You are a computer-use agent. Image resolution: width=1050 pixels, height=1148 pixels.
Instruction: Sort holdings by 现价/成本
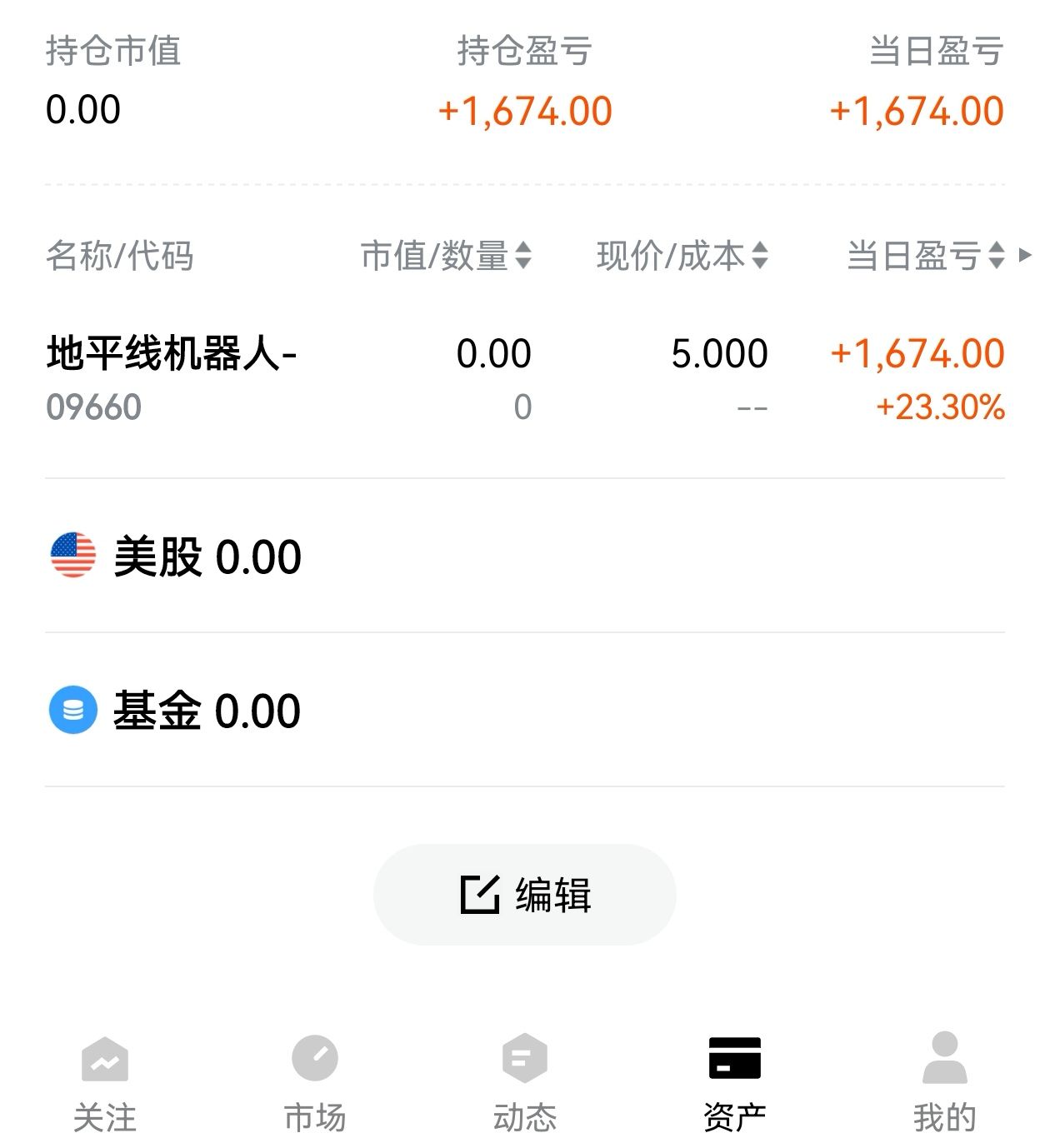[682, 256]
